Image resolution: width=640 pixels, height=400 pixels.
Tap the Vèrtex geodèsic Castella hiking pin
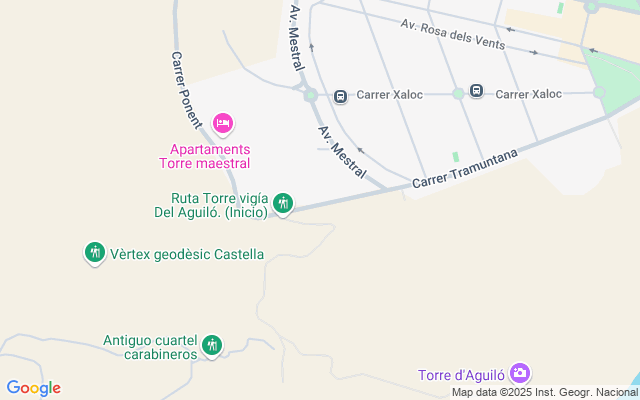tap(95, 253)
